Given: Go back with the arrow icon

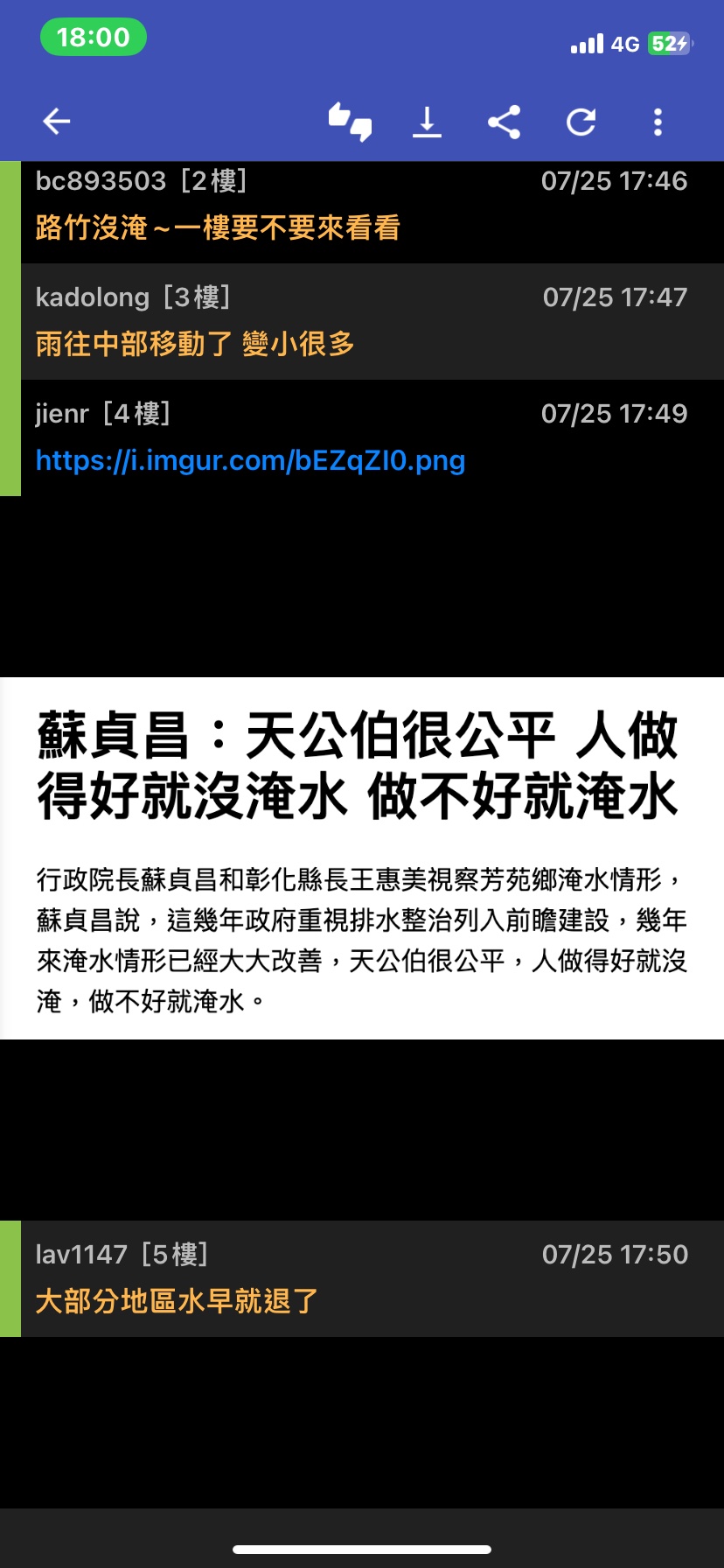Looking at the screenshot, I should point(57,122).
